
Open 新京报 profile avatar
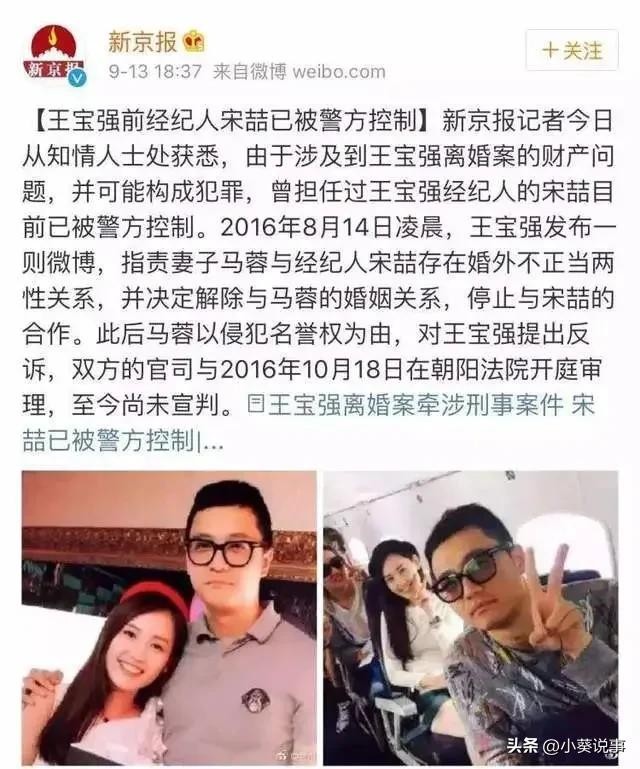(x=54, y=53)
